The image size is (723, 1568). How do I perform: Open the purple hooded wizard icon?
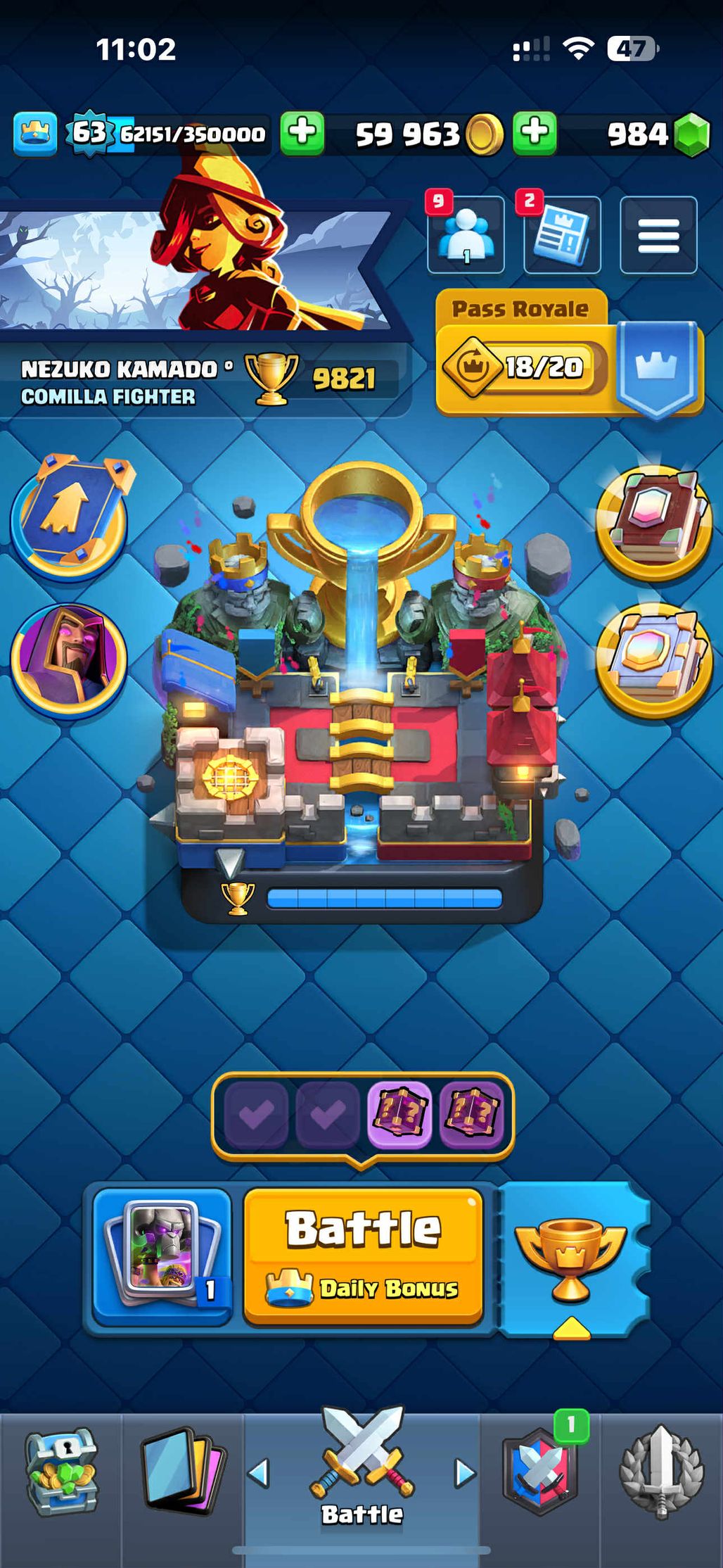point(69,658)
